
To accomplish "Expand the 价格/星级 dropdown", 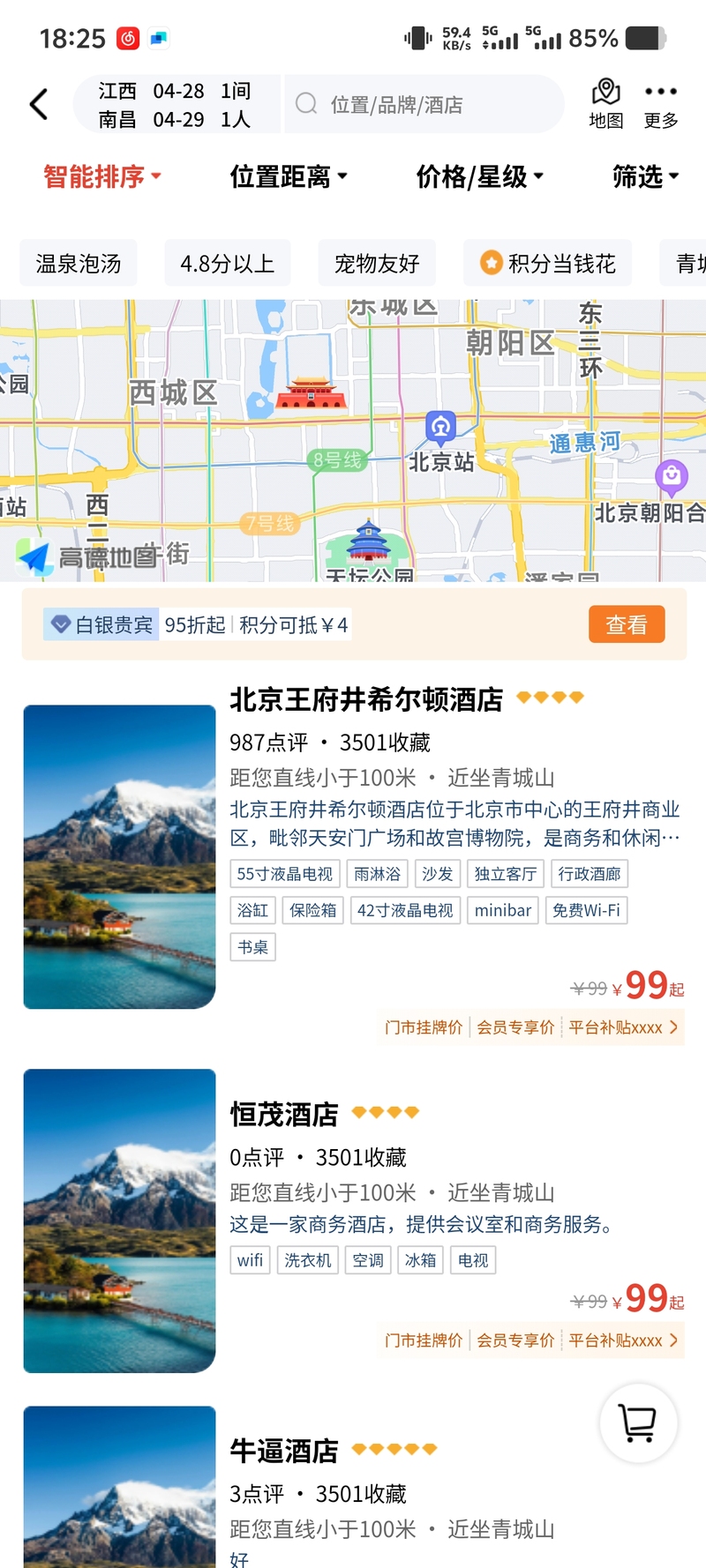I will [x=480, y=176].
